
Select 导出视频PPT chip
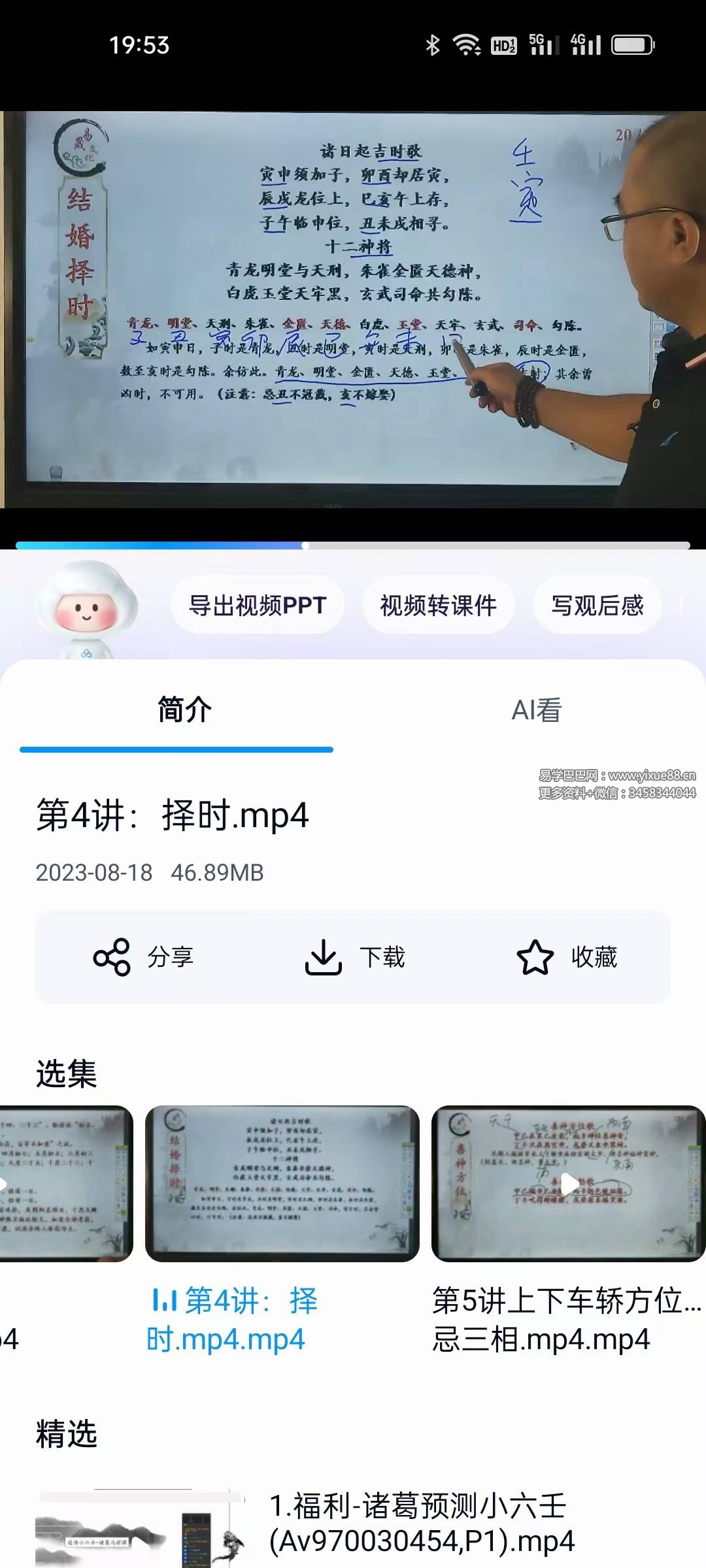click(258, 605)
